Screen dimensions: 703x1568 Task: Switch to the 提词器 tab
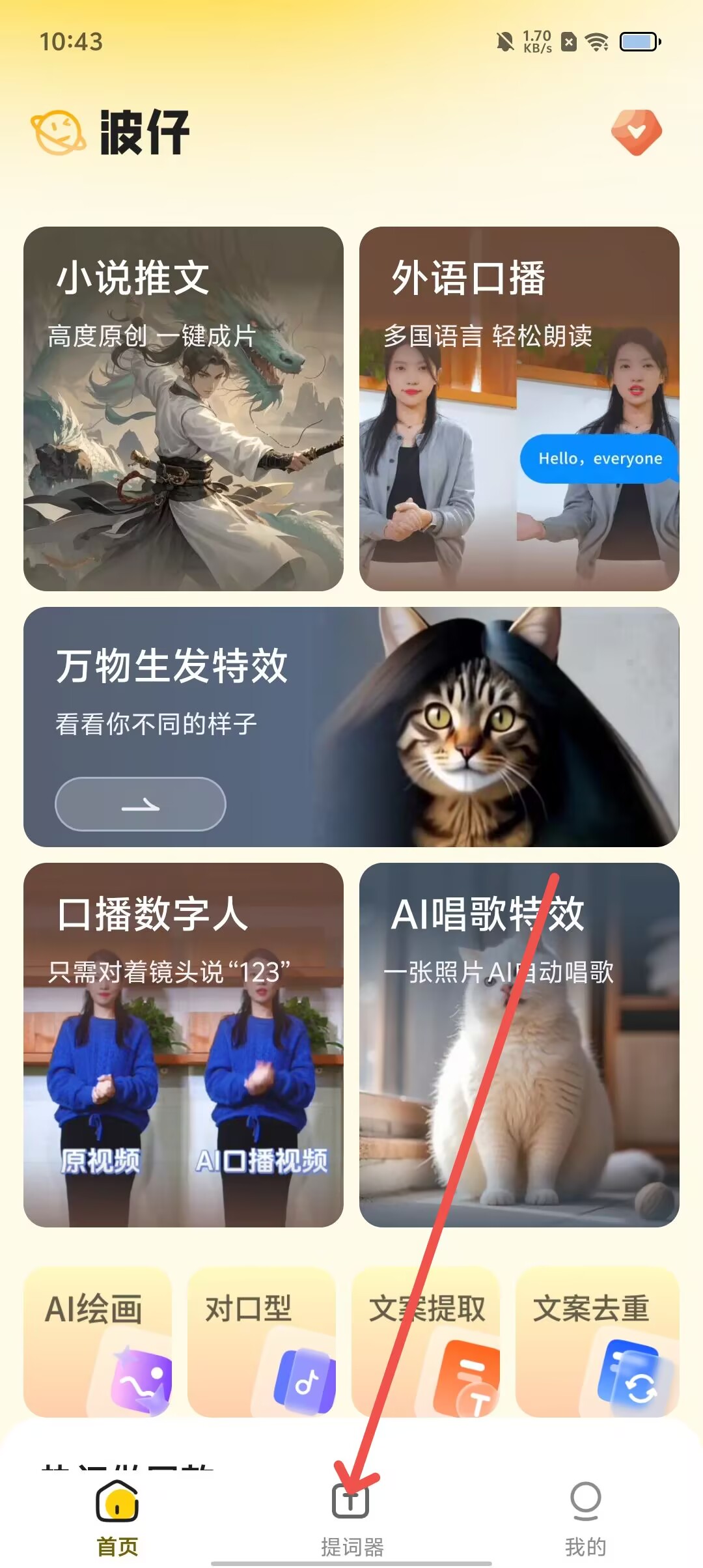click(x=351, y=1517)
